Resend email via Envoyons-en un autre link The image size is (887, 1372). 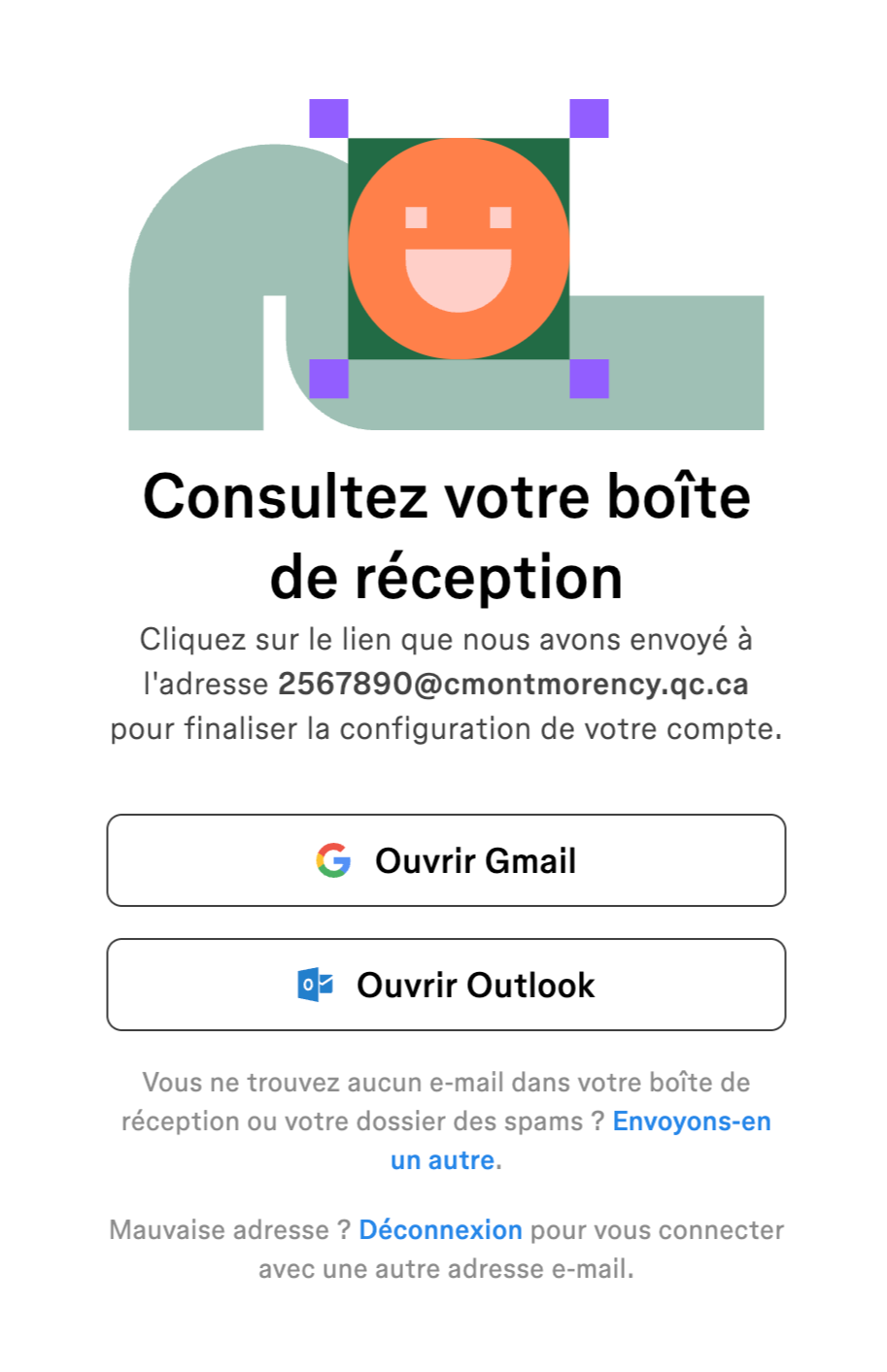[x=691, y=1121]
